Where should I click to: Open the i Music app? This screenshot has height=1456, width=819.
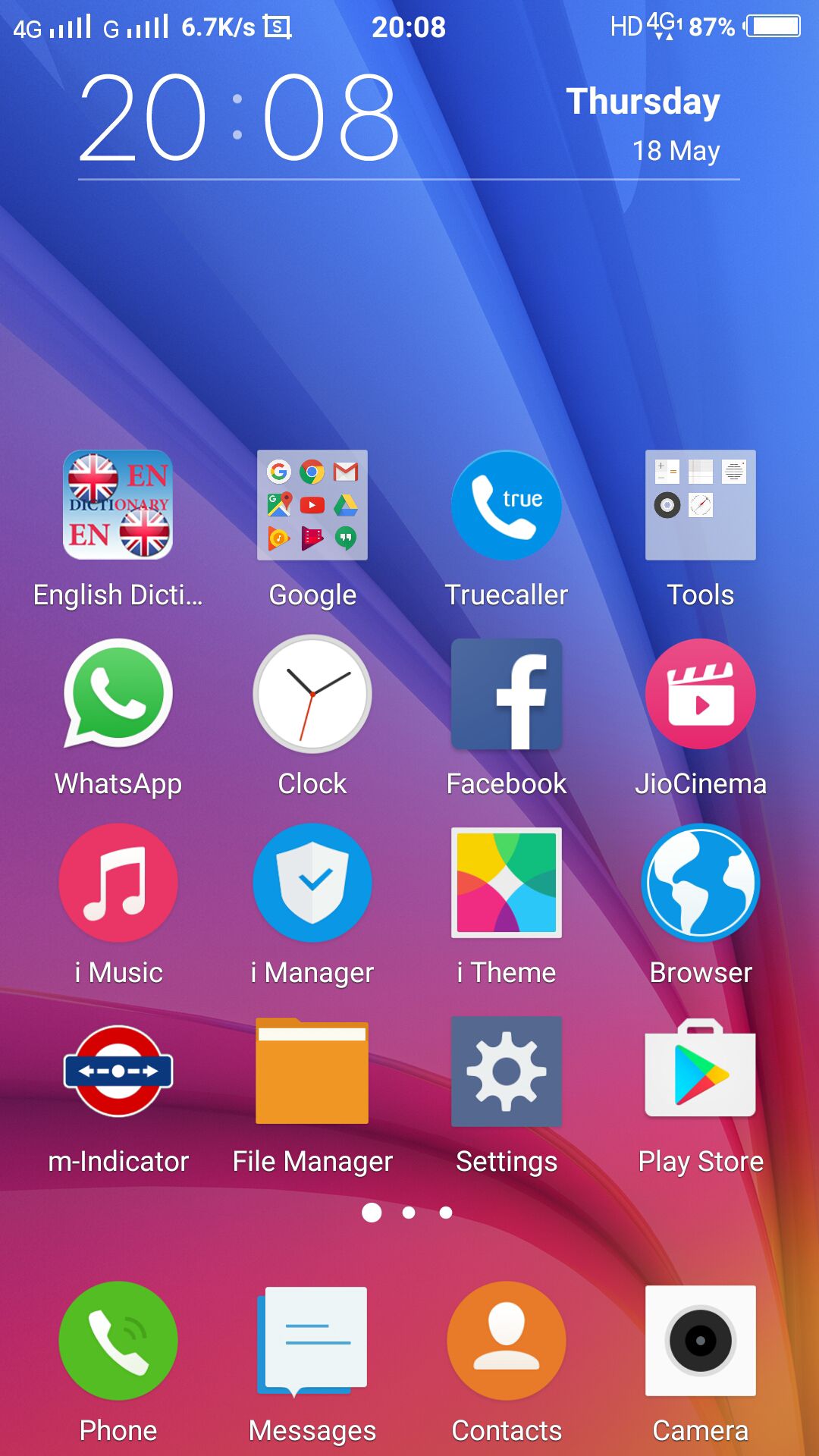(x=118, y=883)
